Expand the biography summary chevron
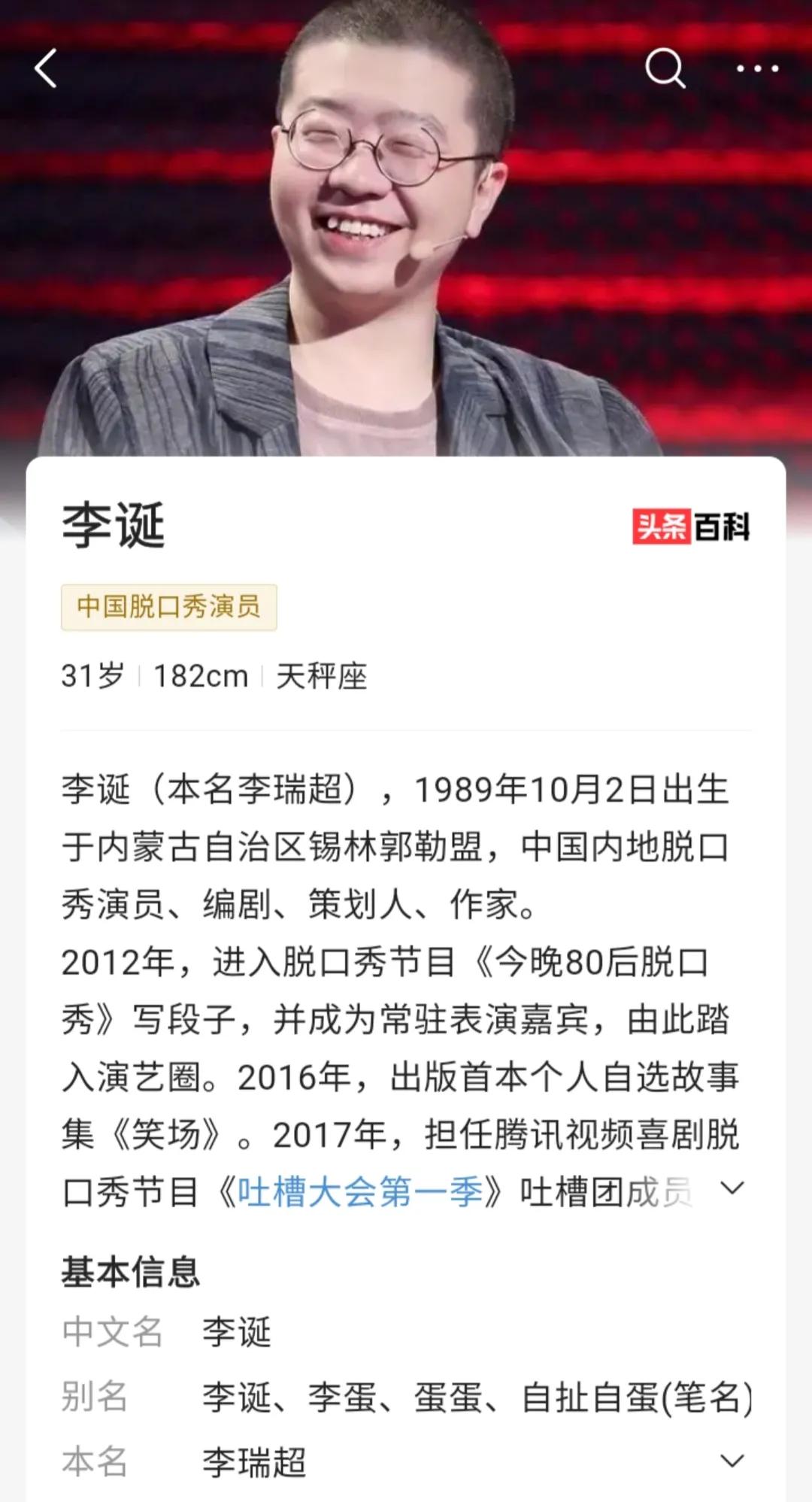Viewport: 812px width, 1502px height. click(x=732, y=1188)
